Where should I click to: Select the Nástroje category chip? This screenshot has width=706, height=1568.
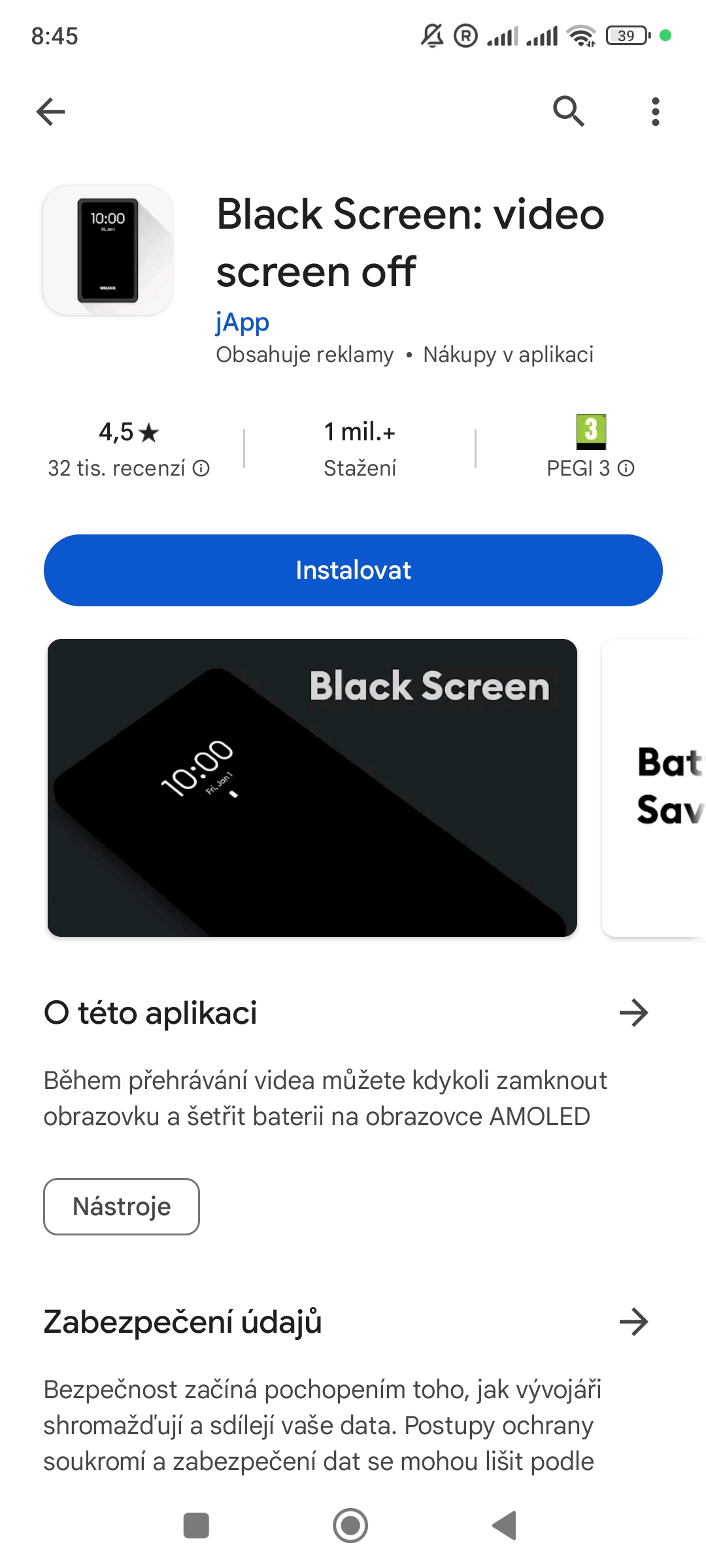coord(122,1207)
